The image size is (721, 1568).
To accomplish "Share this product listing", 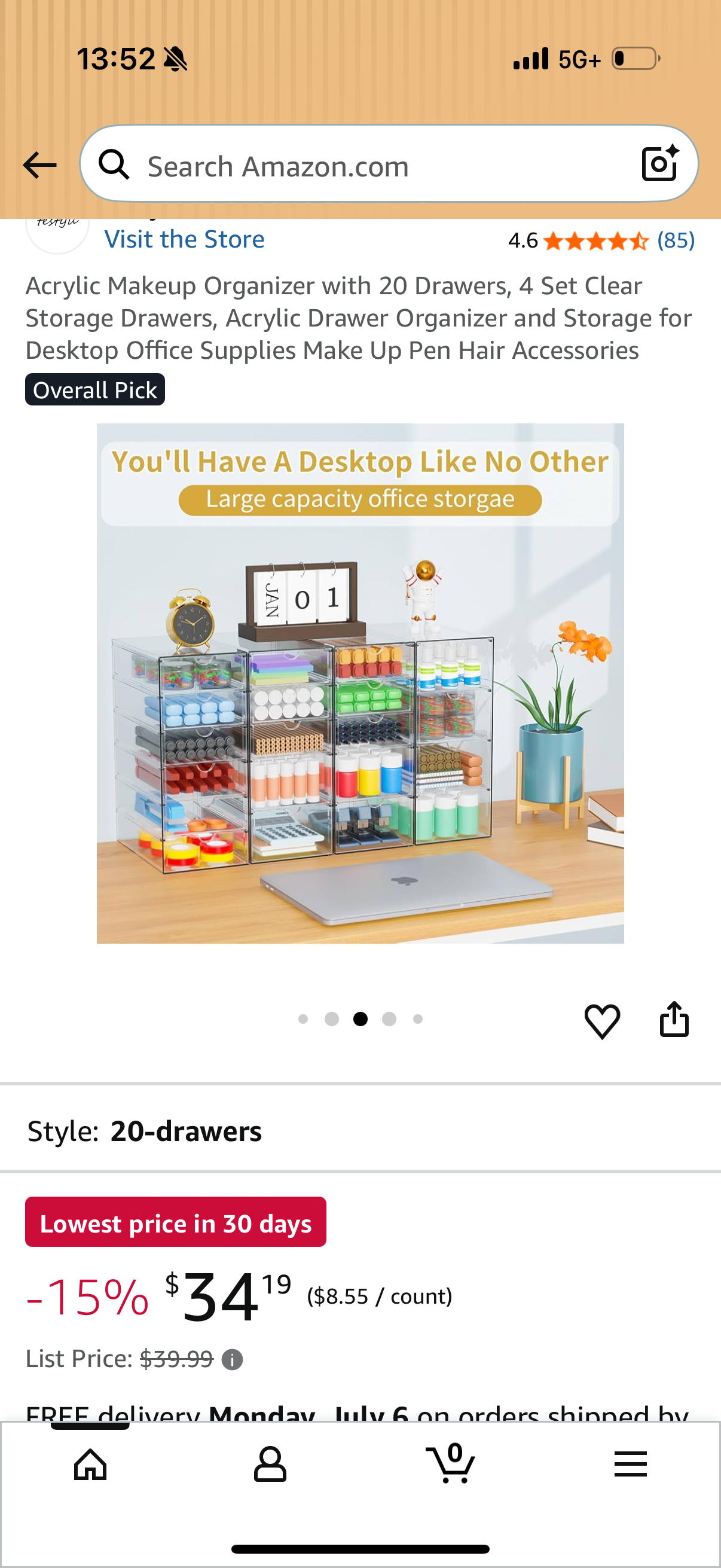I will [x=674, y=1019].
